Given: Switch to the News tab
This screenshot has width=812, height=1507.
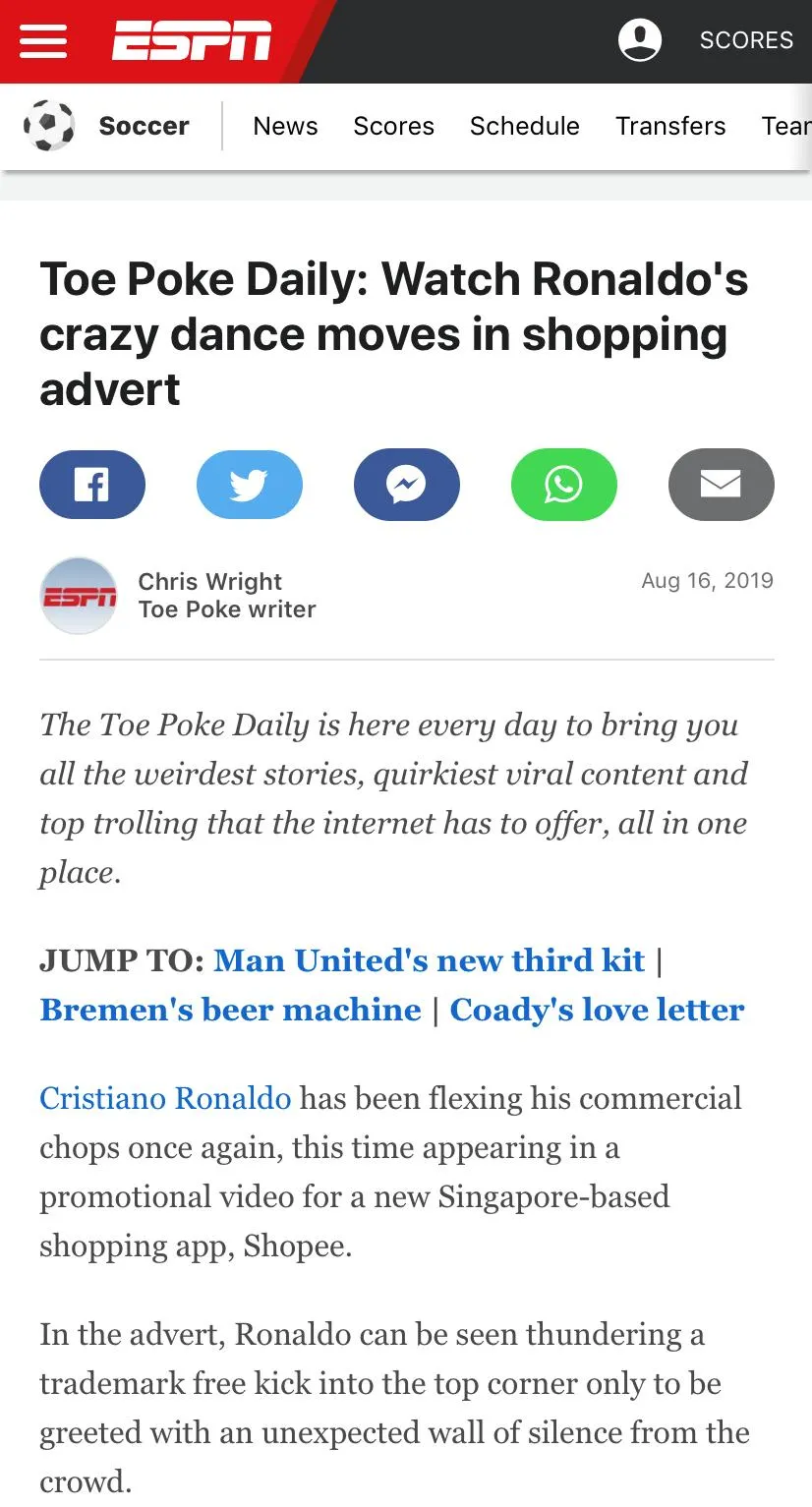Looking at the screenshot, I should pos(285,127).
